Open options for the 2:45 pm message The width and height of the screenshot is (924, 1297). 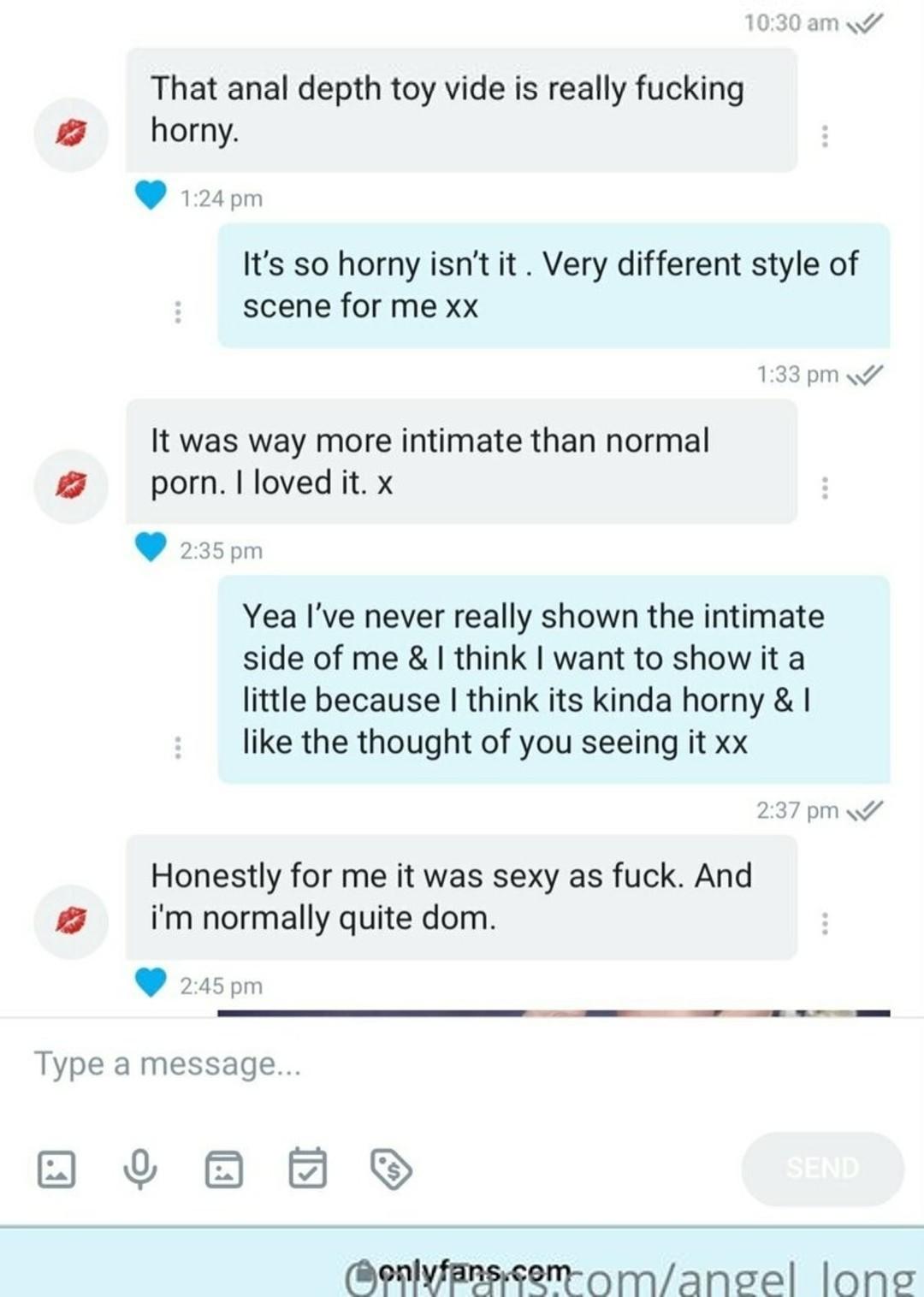coord(825,923)
